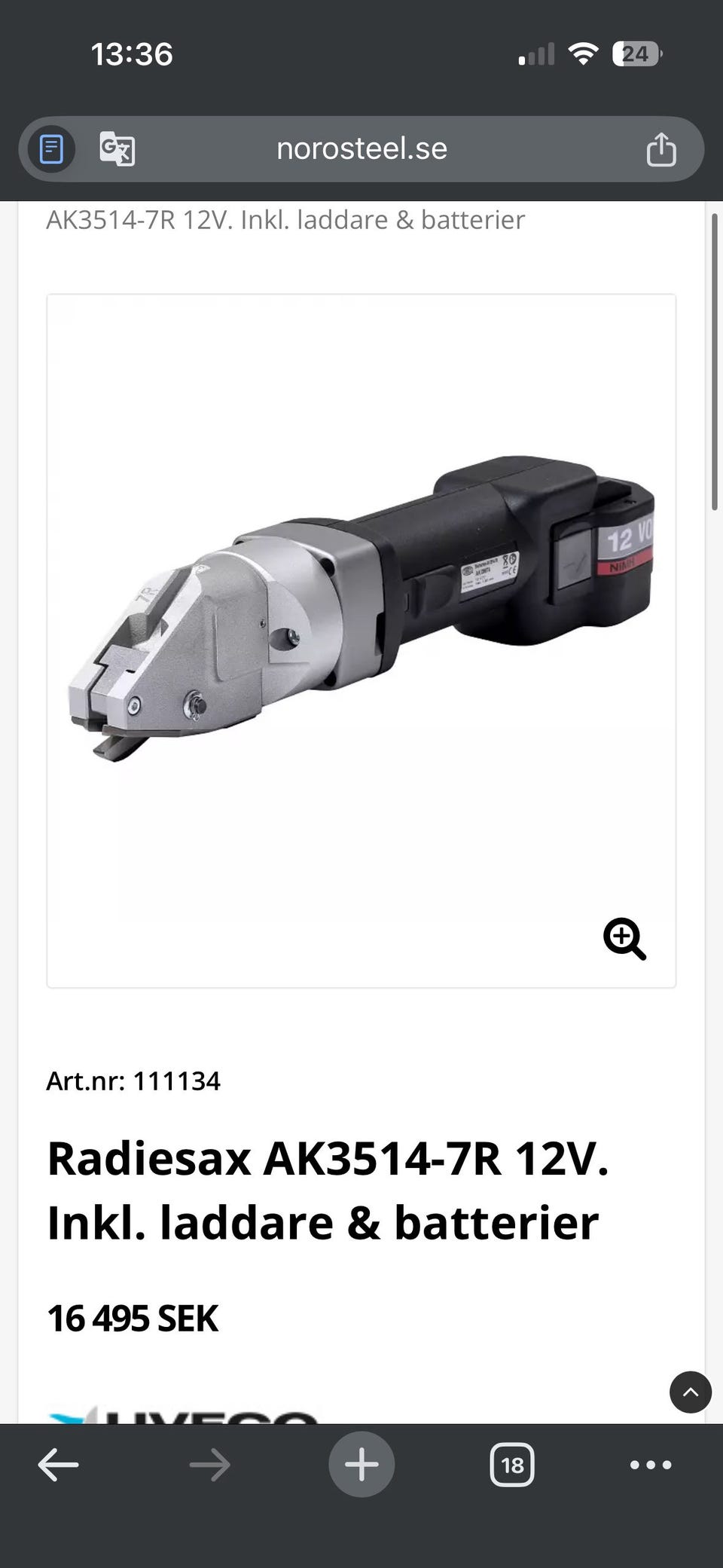Jump back to top of page
This screenshot has width=723, height=1568.
691,1392
